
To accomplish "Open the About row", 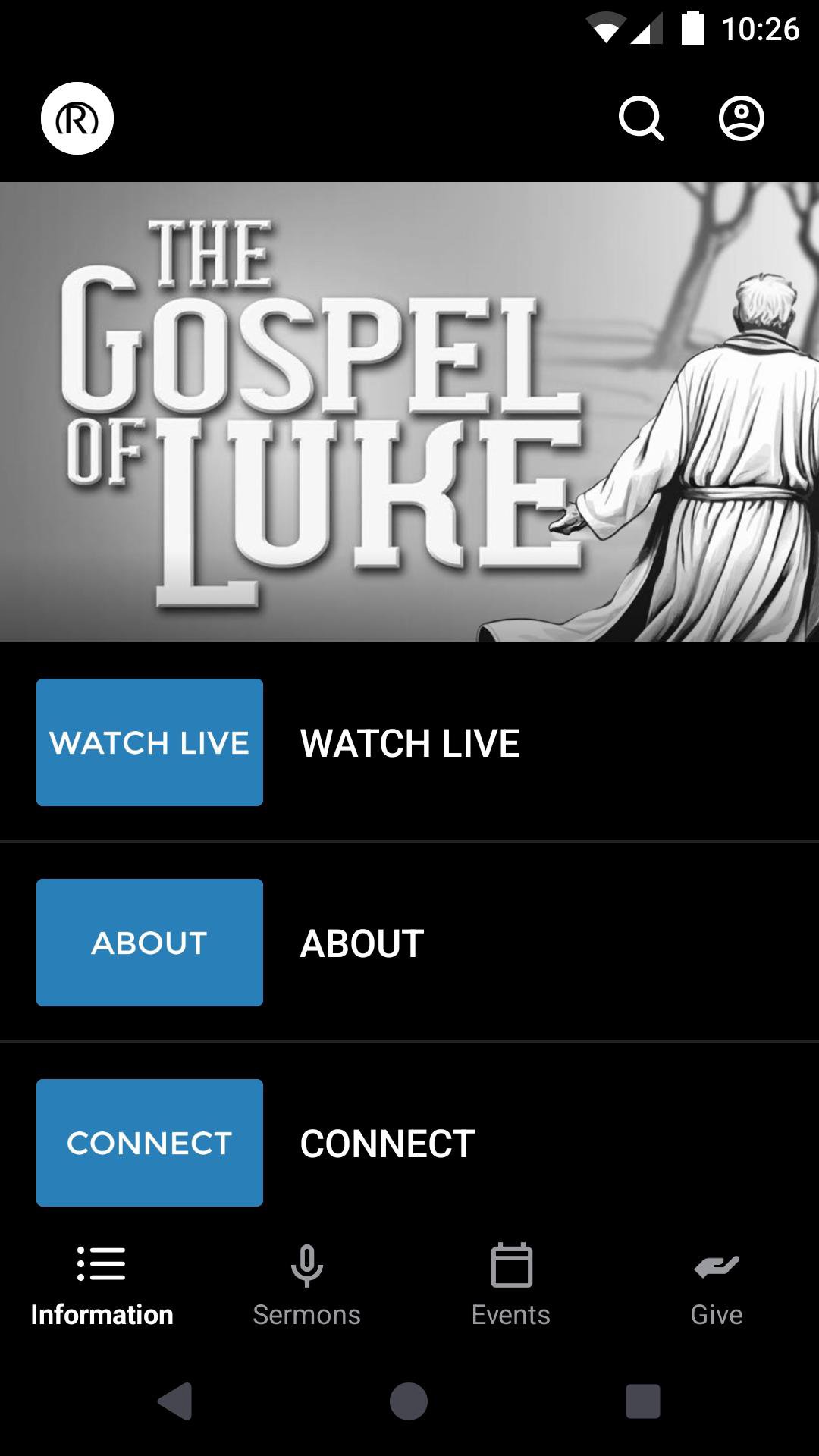I will (409, 943).
